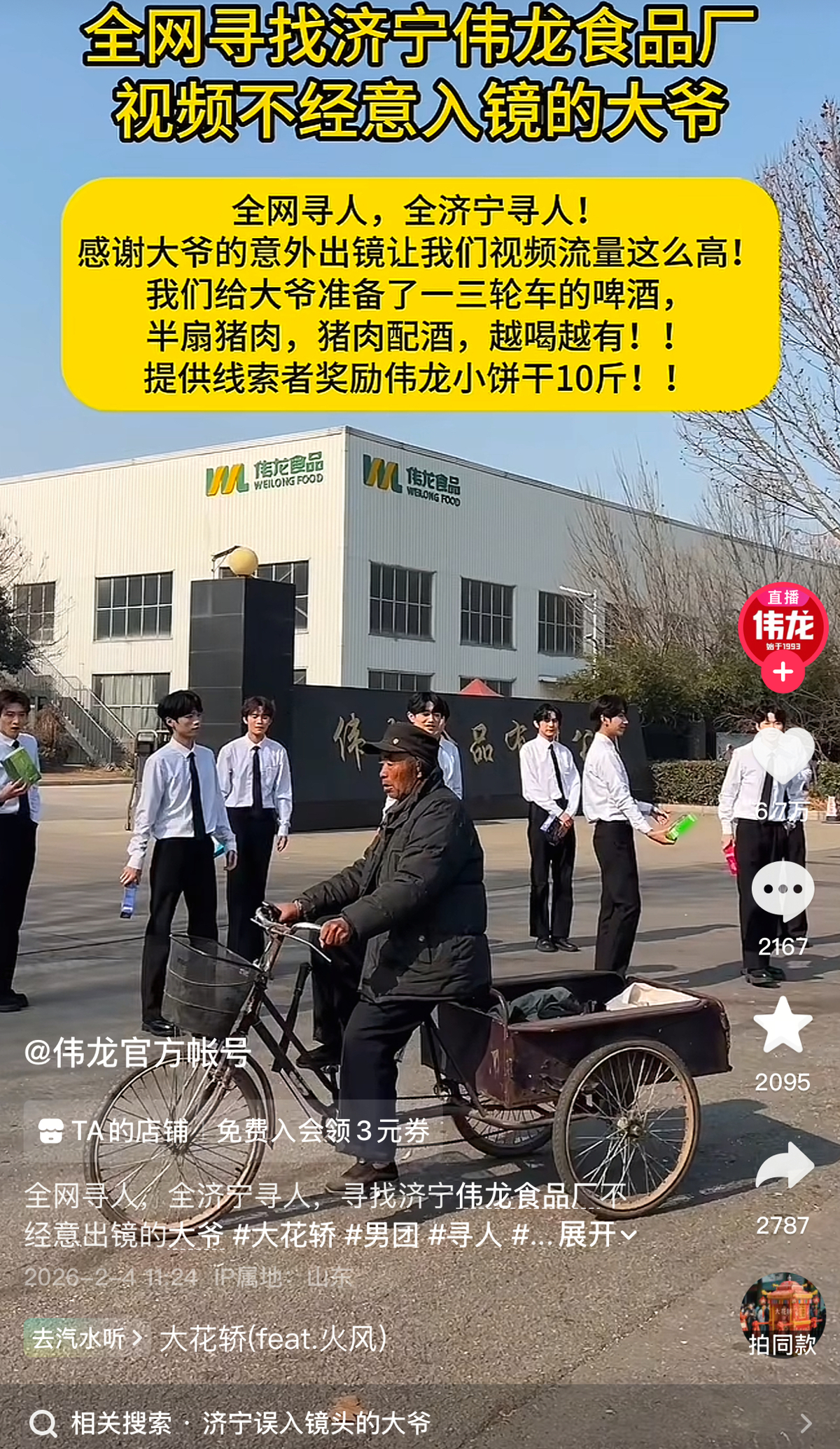Share this video
Viewport: 840px width, 1449px height.
click(784, 1167)
